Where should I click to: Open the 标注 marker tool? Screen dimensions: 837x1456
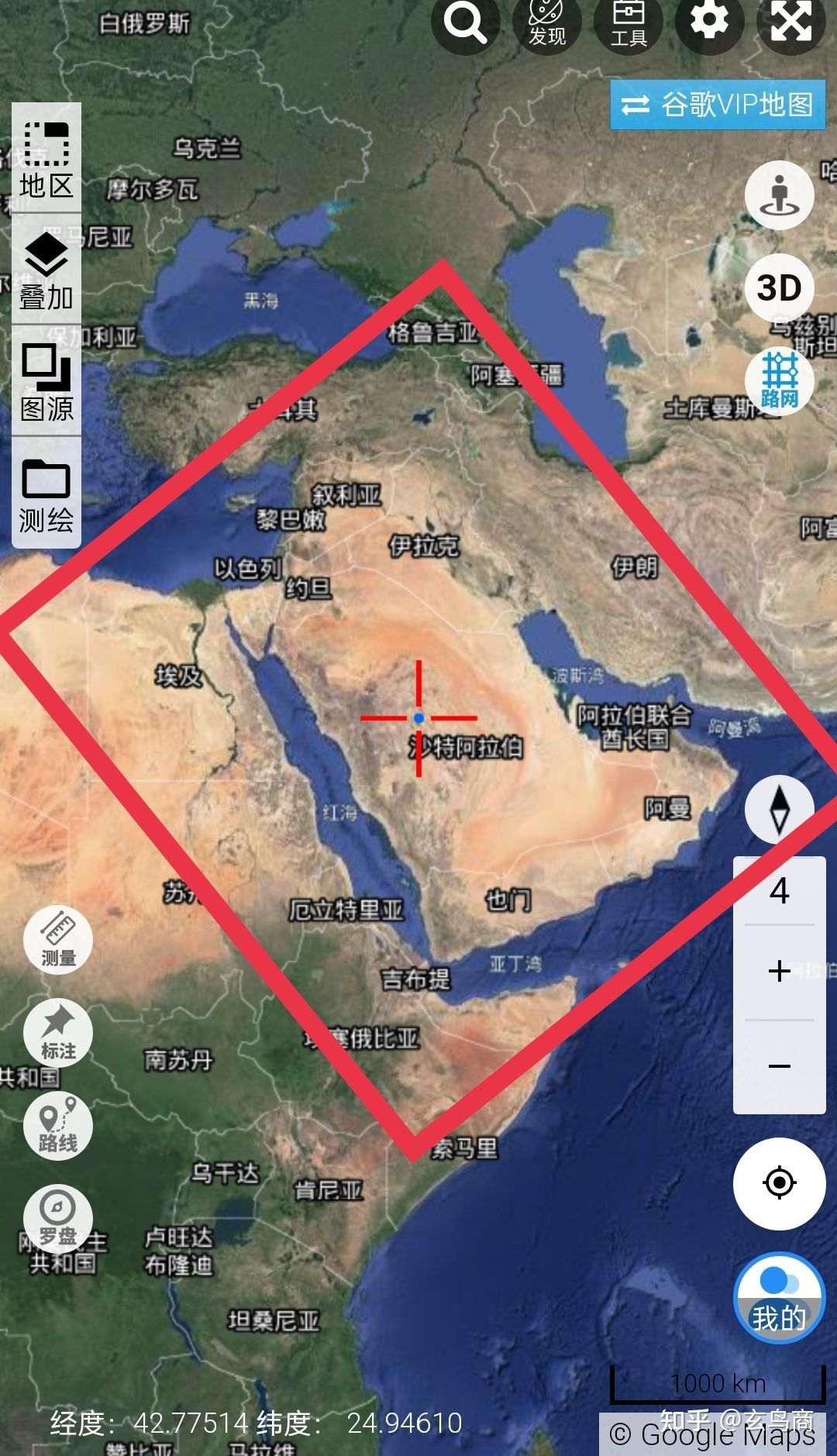tap(58, 1033)
